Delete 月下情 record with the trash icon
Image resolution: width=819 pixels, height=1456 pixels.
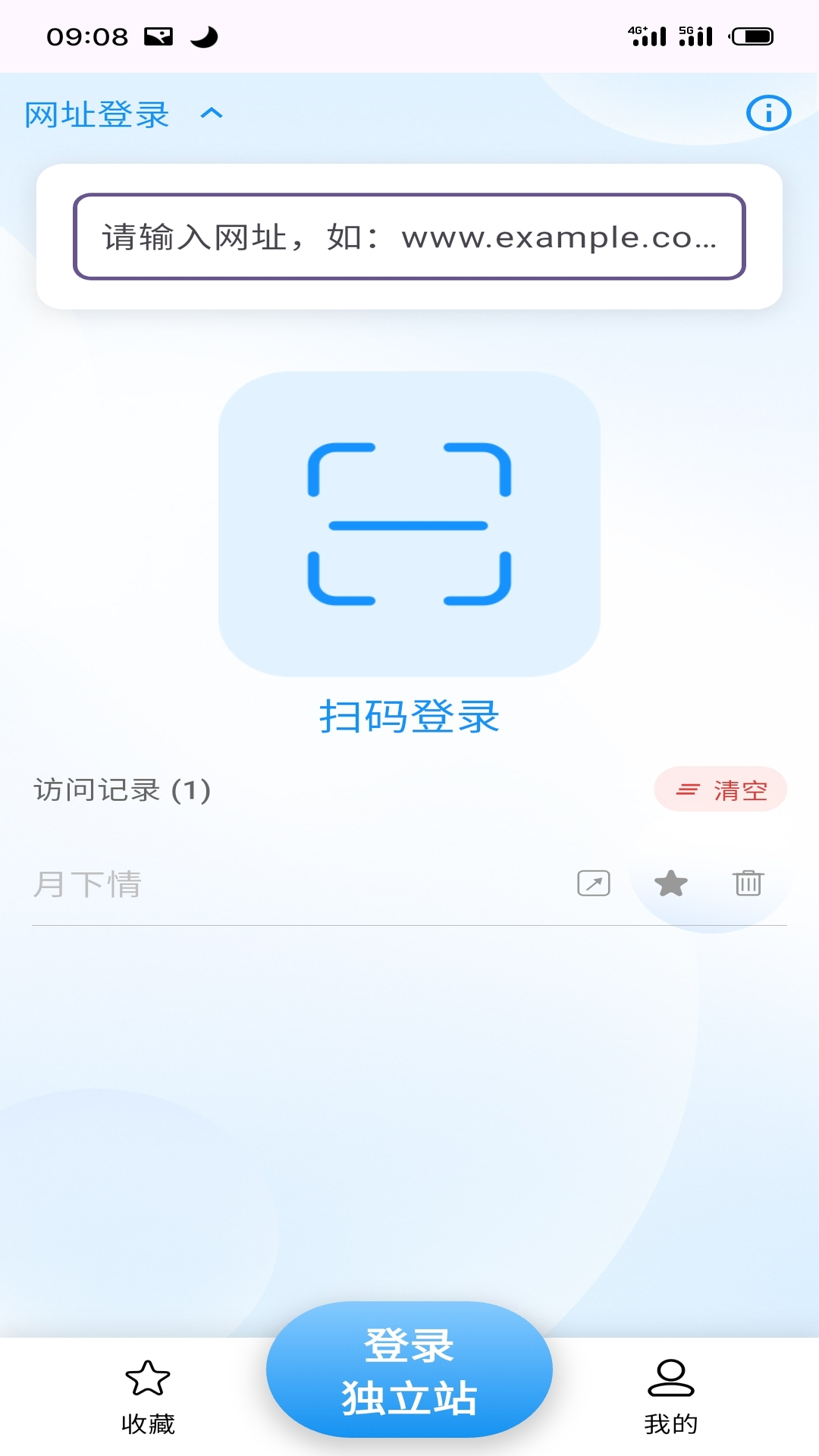click(x=748, y=882)
